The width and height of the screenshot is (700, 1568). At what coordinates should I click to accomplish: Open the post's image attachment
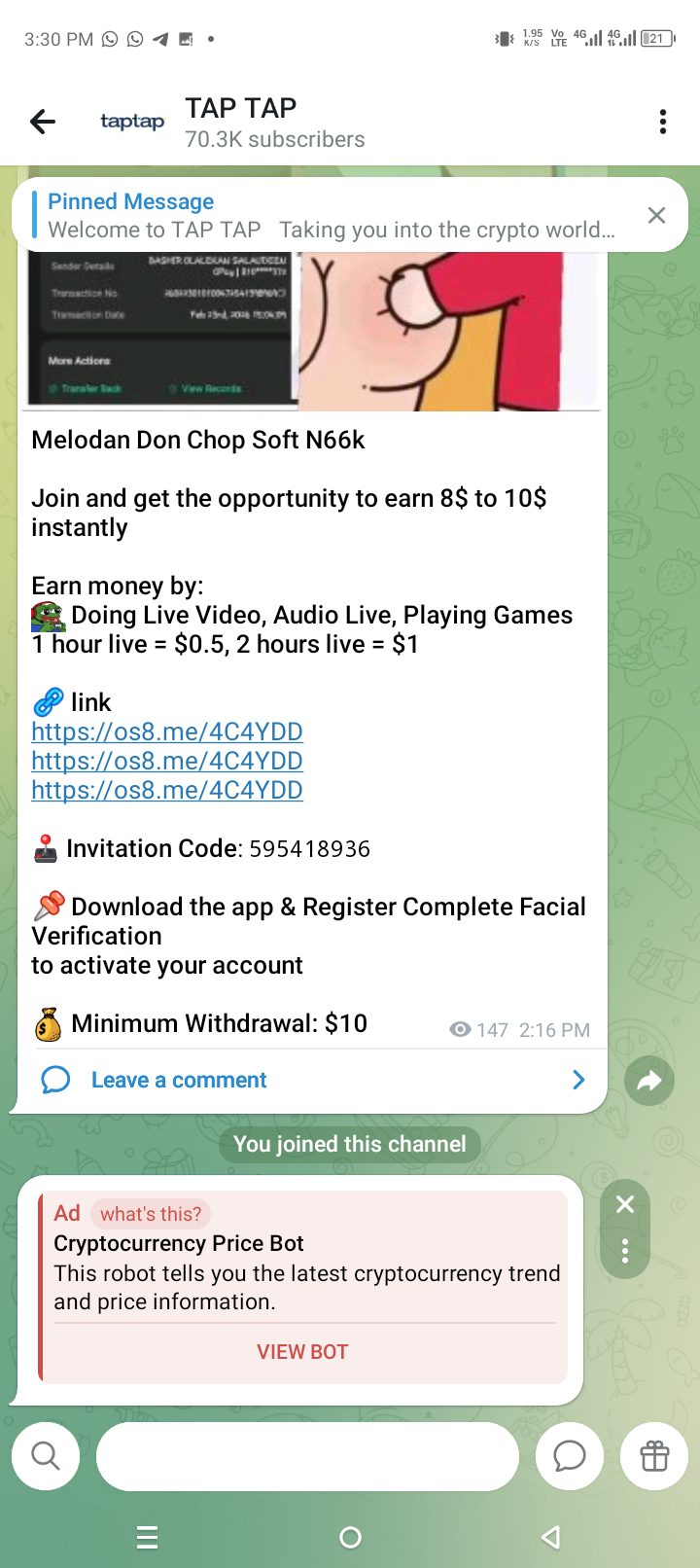pyautogui.click(x=311, y=331)
